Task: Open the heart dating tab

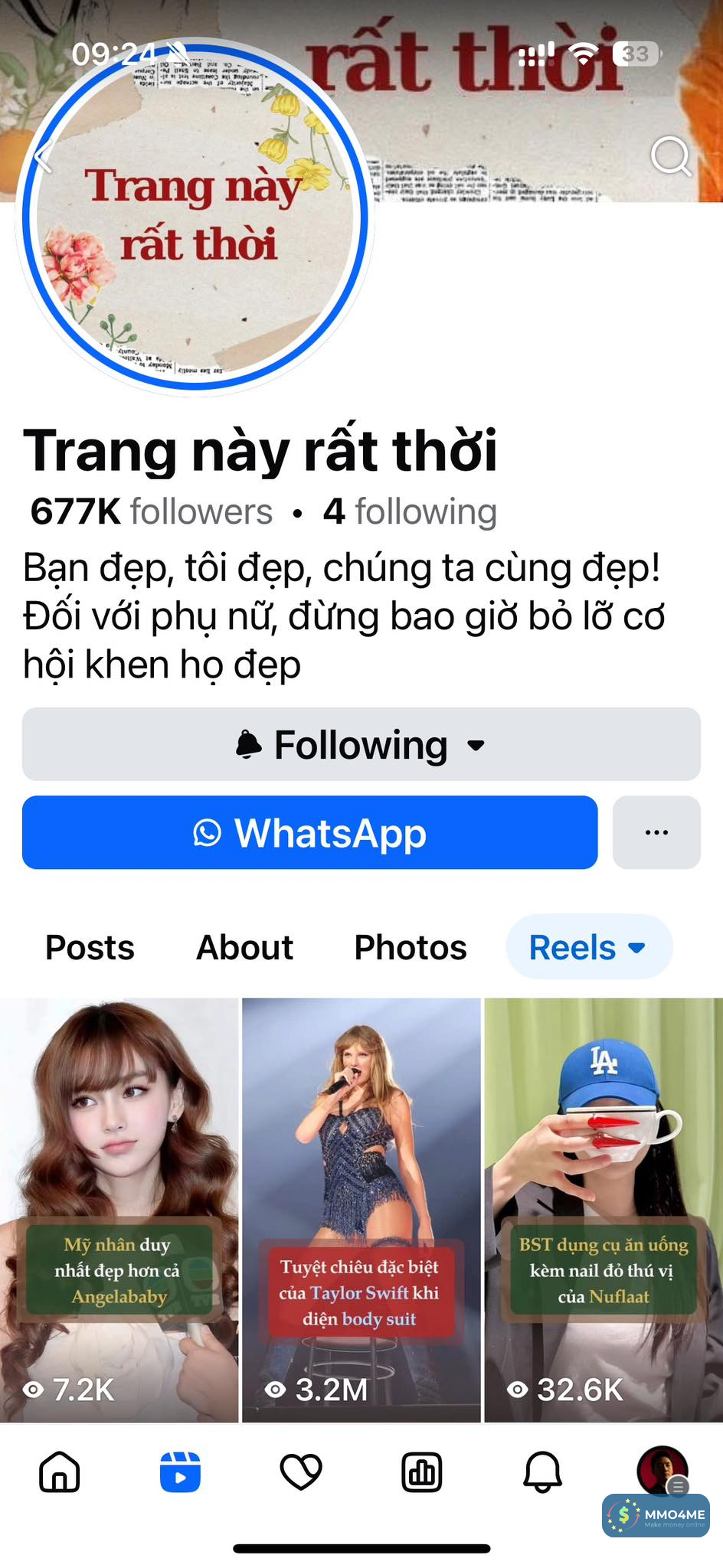Action: point(301,1472)
